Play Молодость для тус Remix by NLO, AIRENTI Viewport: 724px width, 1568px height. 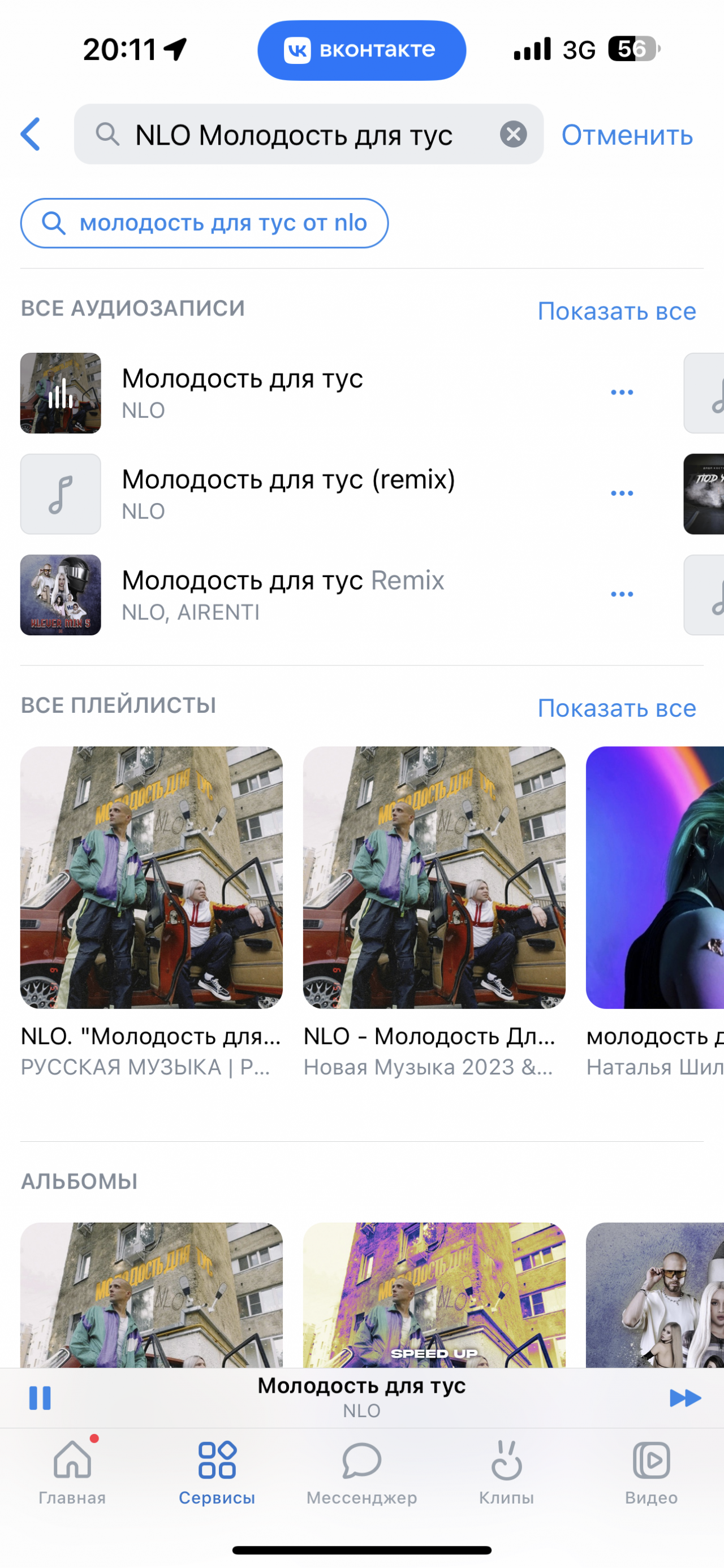pos(283,595)
